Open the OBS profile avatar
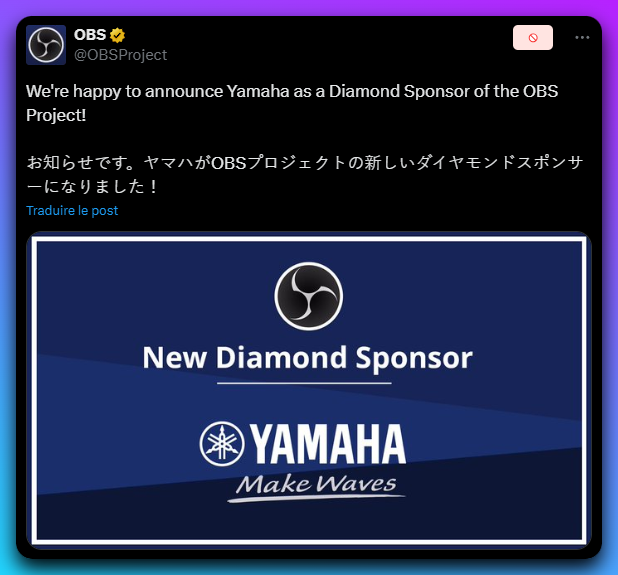Image resolution: width=618 pixels, height=575 pixels. click(46, 45)
